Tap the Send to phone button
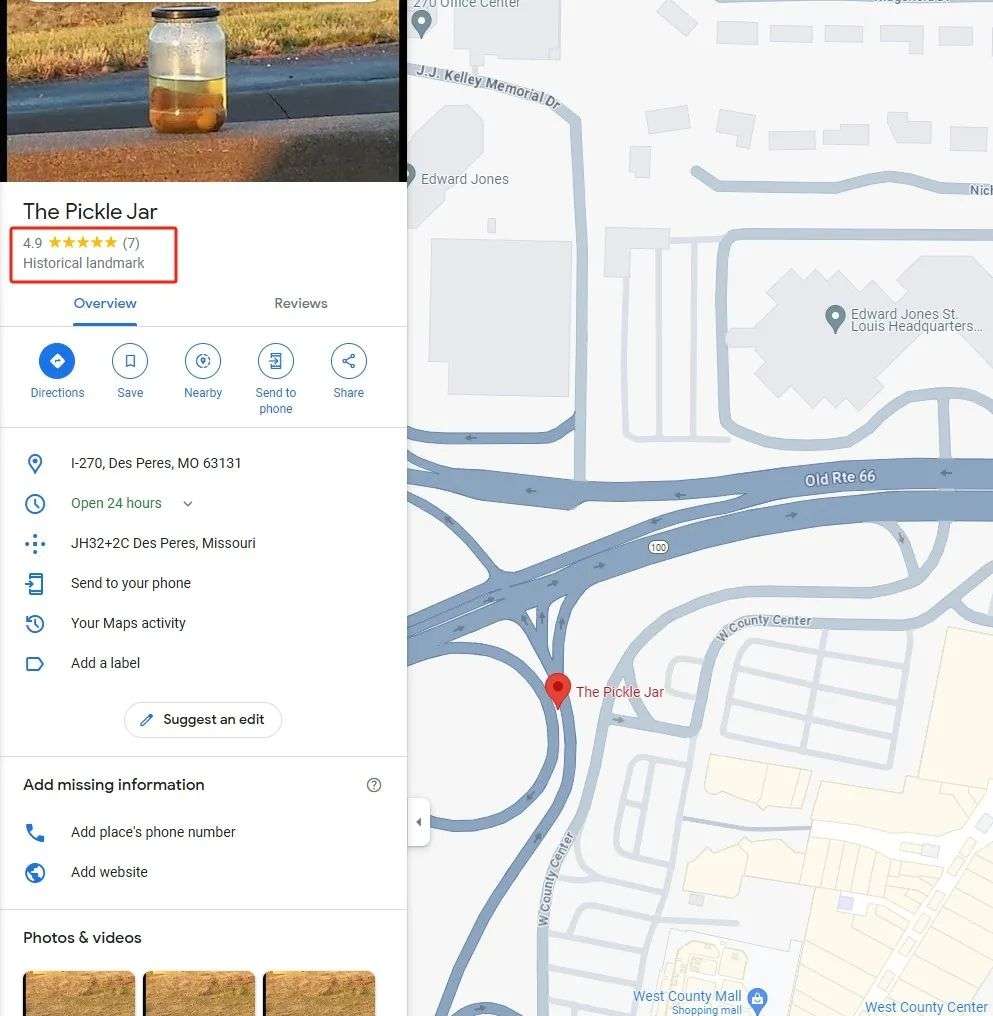993x1016 pixels. (x=276, y=362)
